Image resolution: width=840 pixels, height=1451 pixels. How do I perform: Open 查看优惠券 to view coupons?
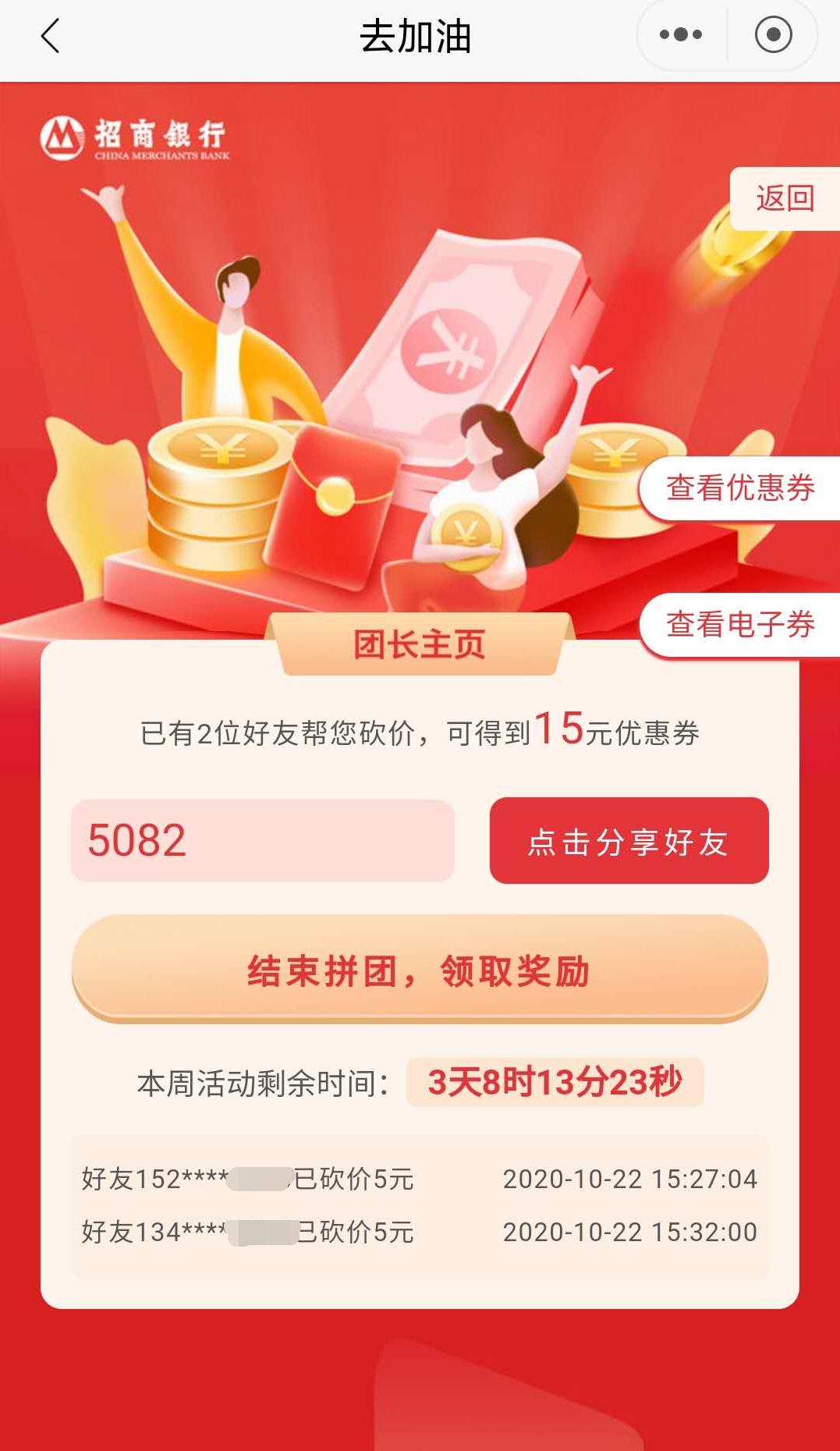coord(739,488)
